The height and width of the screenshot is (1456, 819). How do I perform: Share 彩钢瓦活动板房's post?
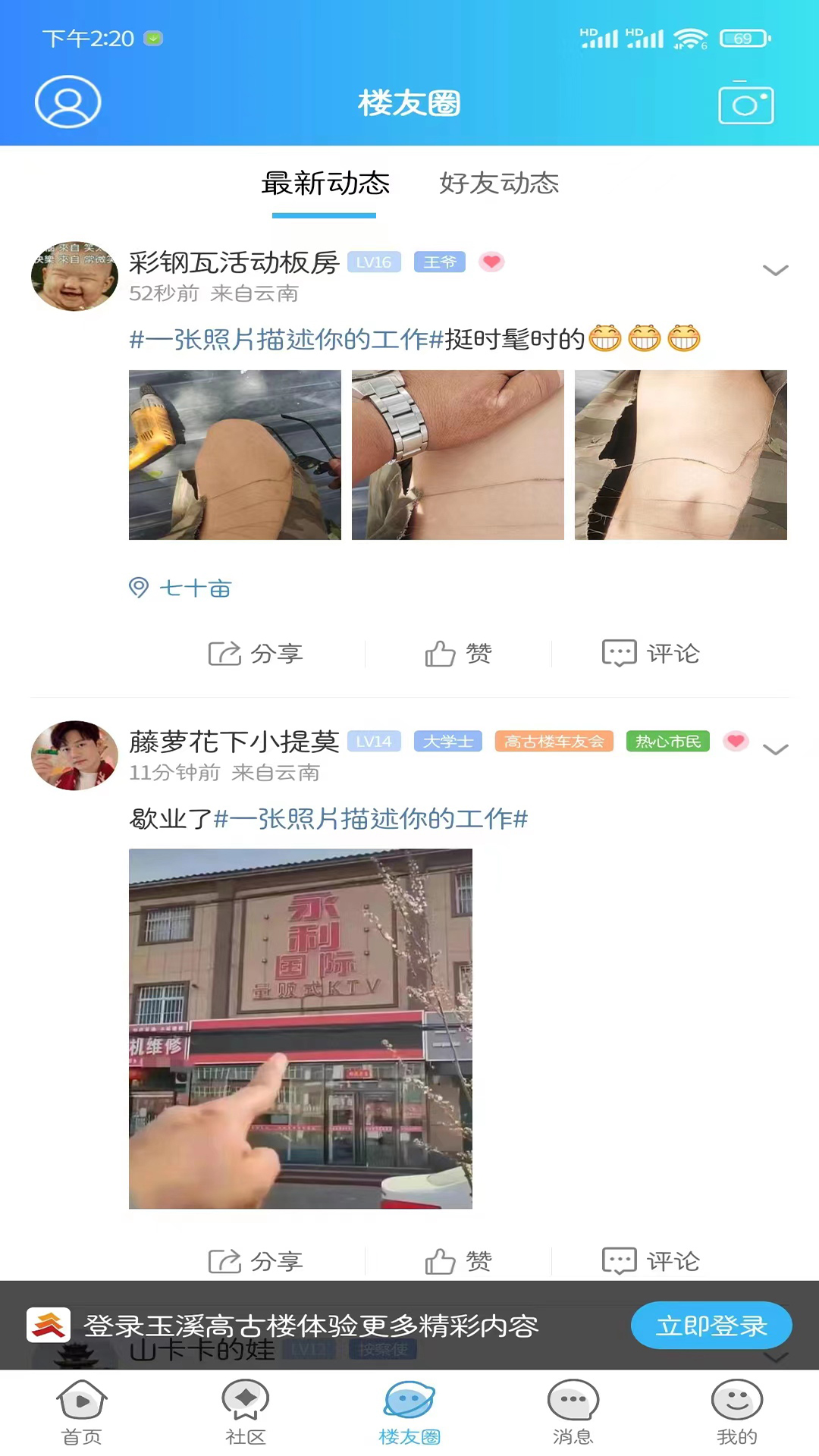pyautogui.click(x=256, y=654)
